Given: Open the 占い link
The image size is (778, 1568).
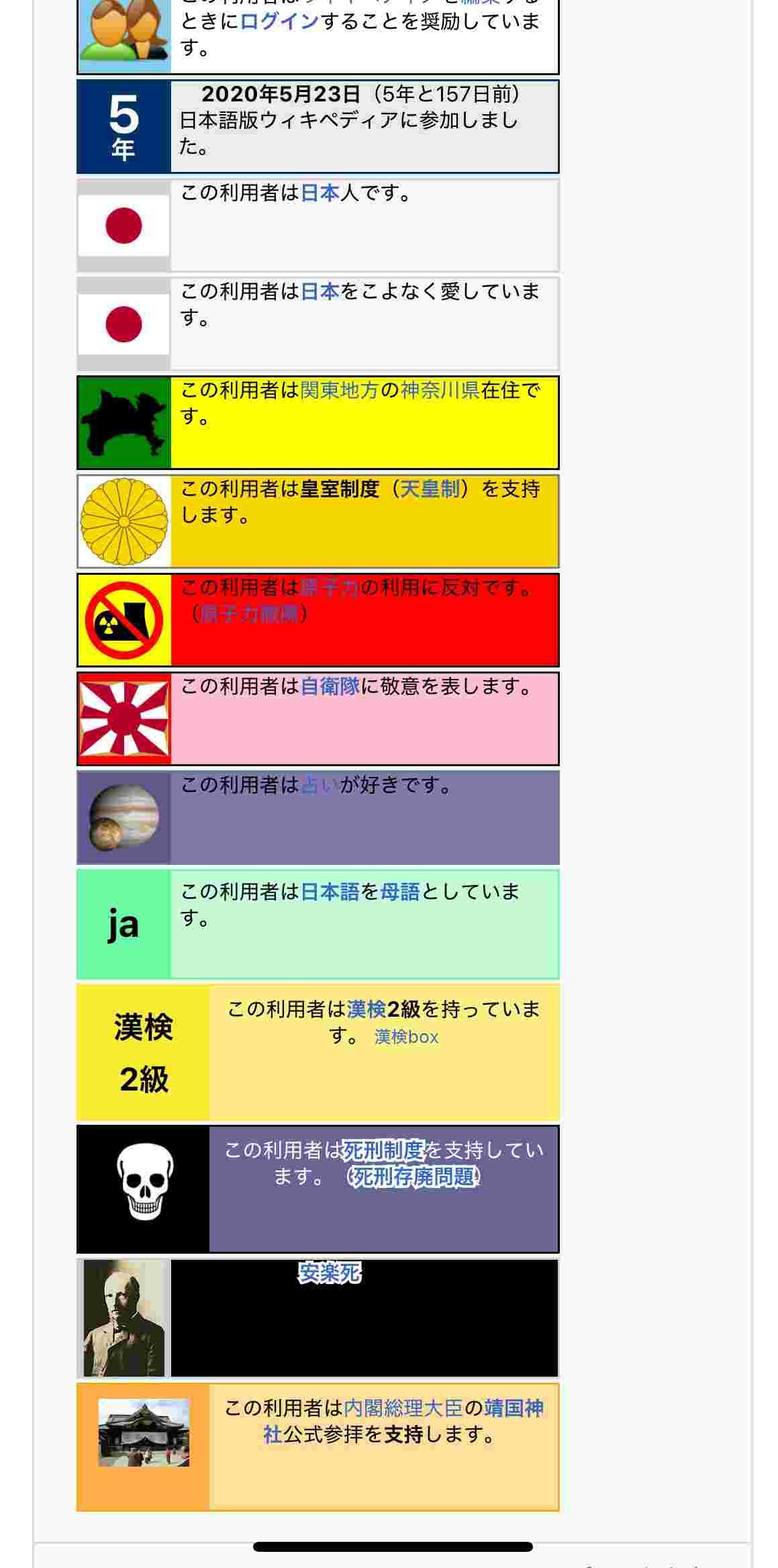Looking at the screenshot, I should (x=320, y=785).
